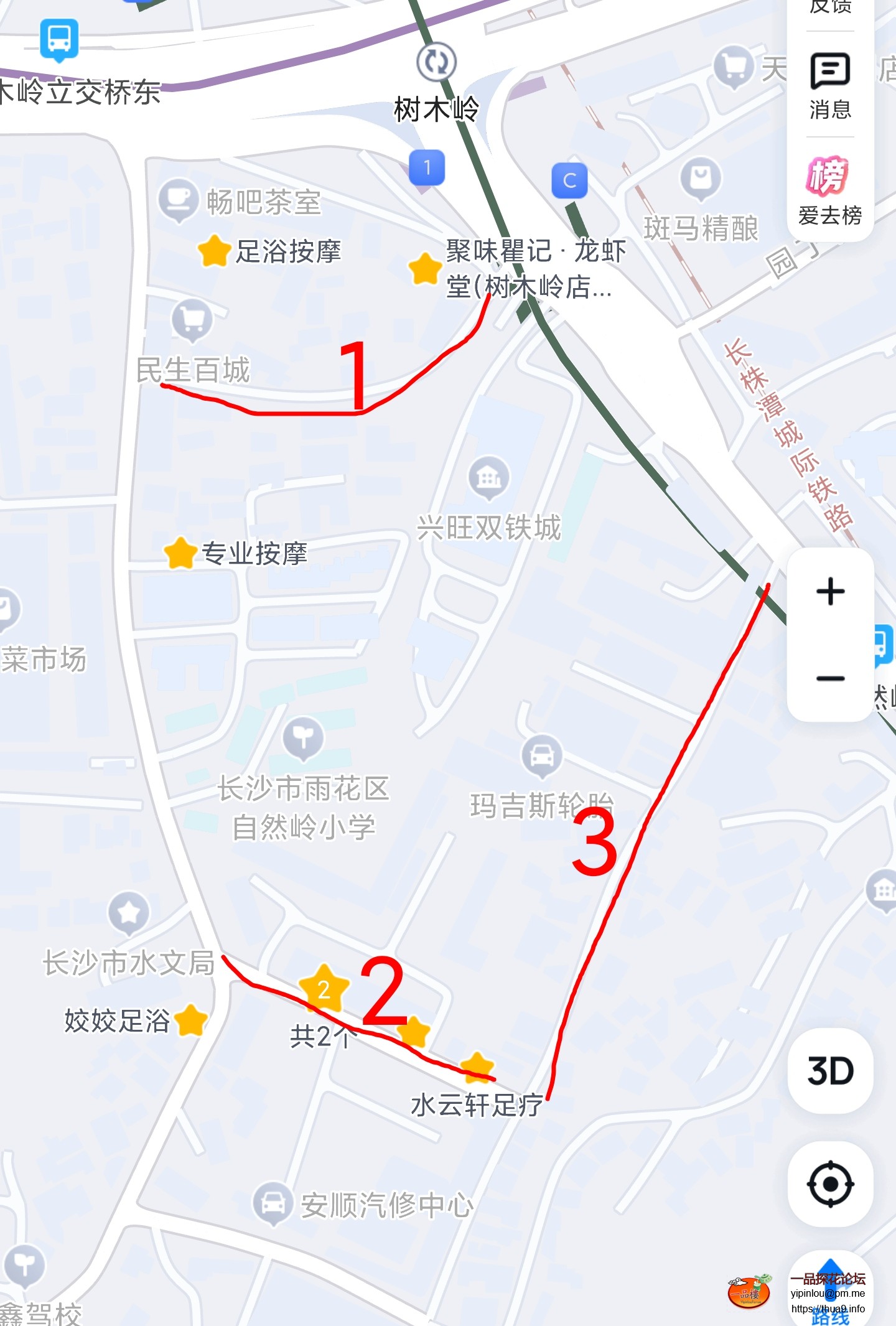Tap the 足浴按摩 favorite star marker
Viewport: 896px width, 1326px height.
[214, 251]
